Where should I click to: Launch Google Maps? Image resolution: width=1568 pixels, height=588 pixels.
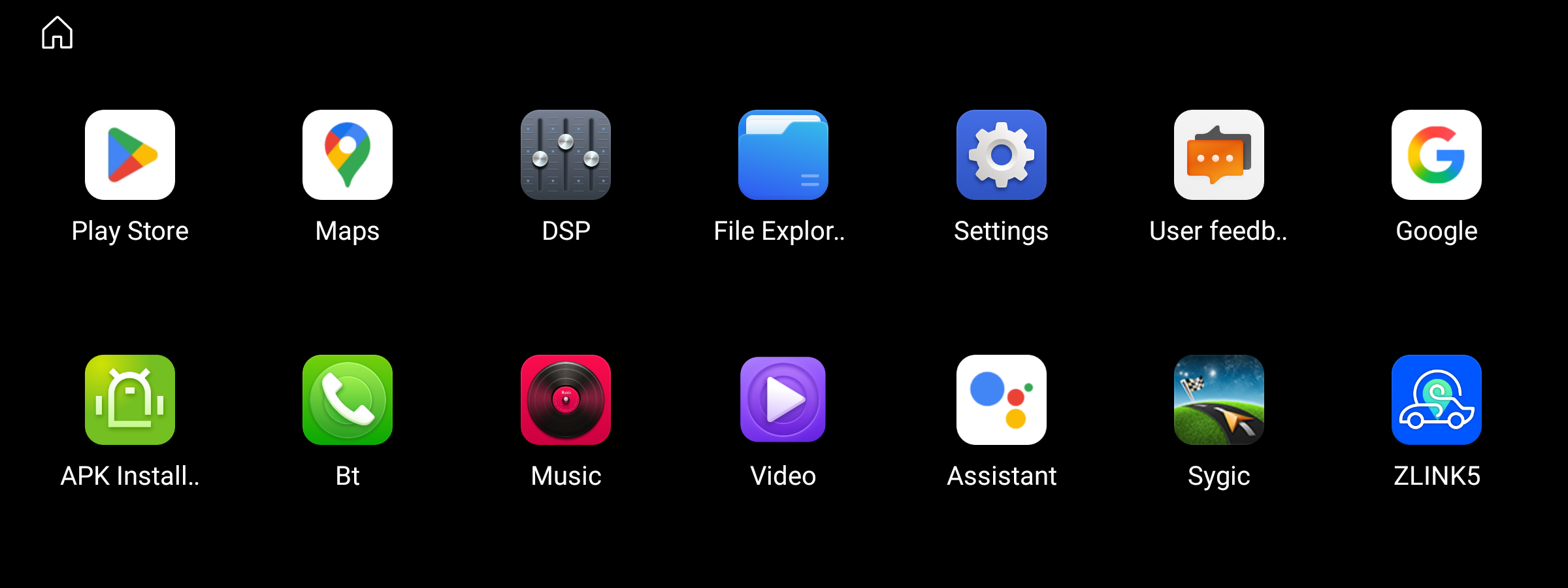pos(348,155)
